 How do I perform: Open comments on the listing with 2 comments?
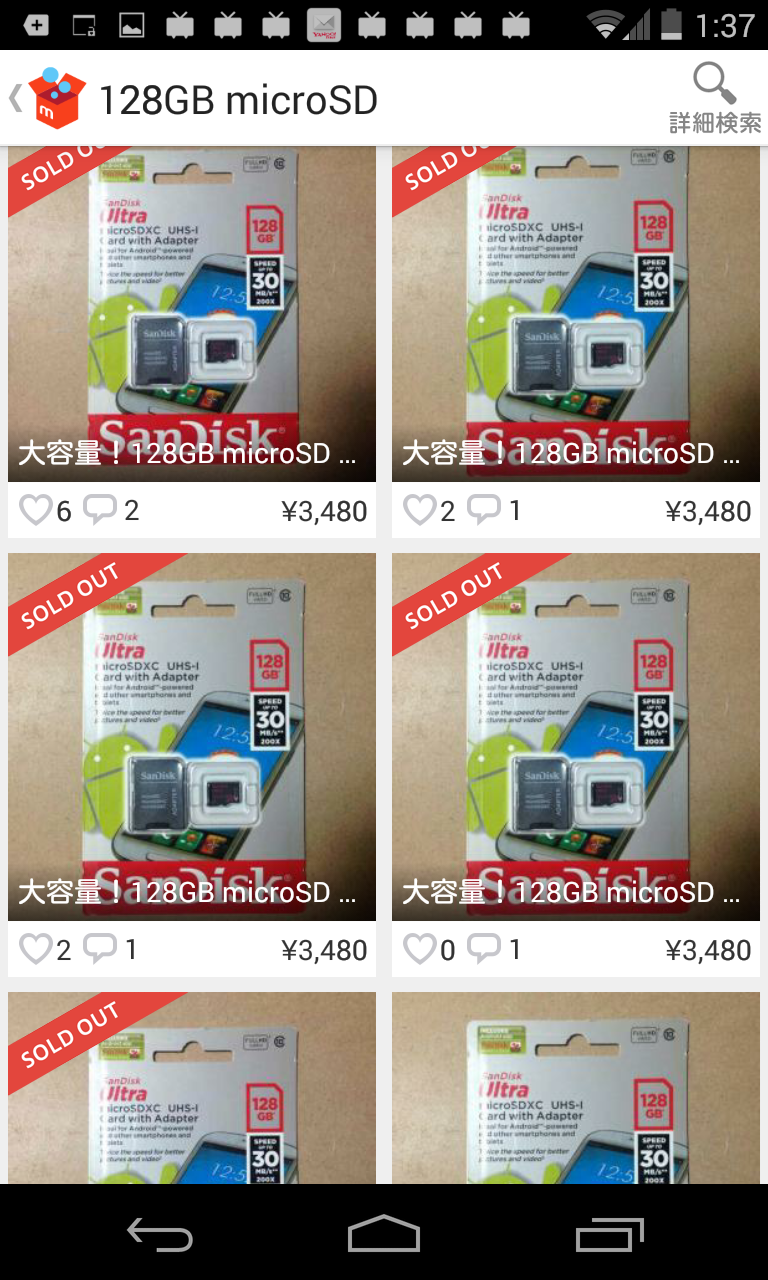(x=100, y=511)
